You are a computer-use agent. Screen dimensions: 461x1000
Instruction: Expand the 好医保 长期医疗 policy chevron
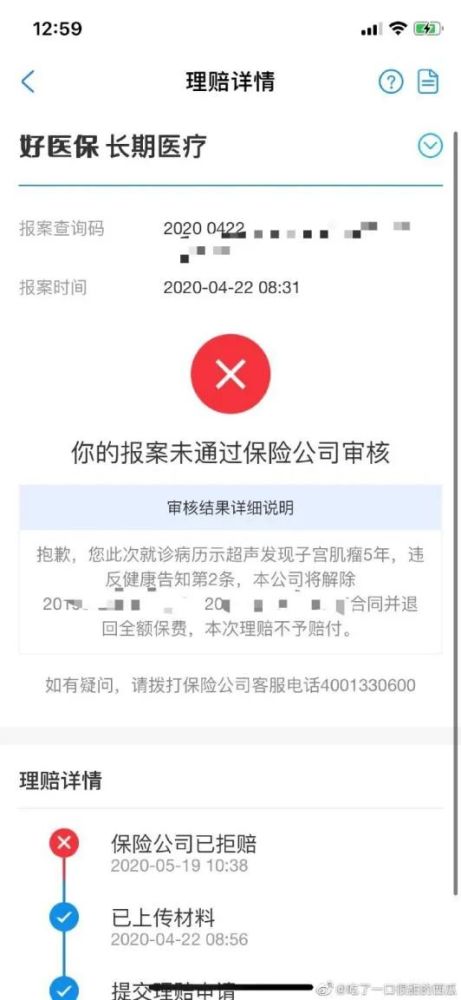point(430,146)
